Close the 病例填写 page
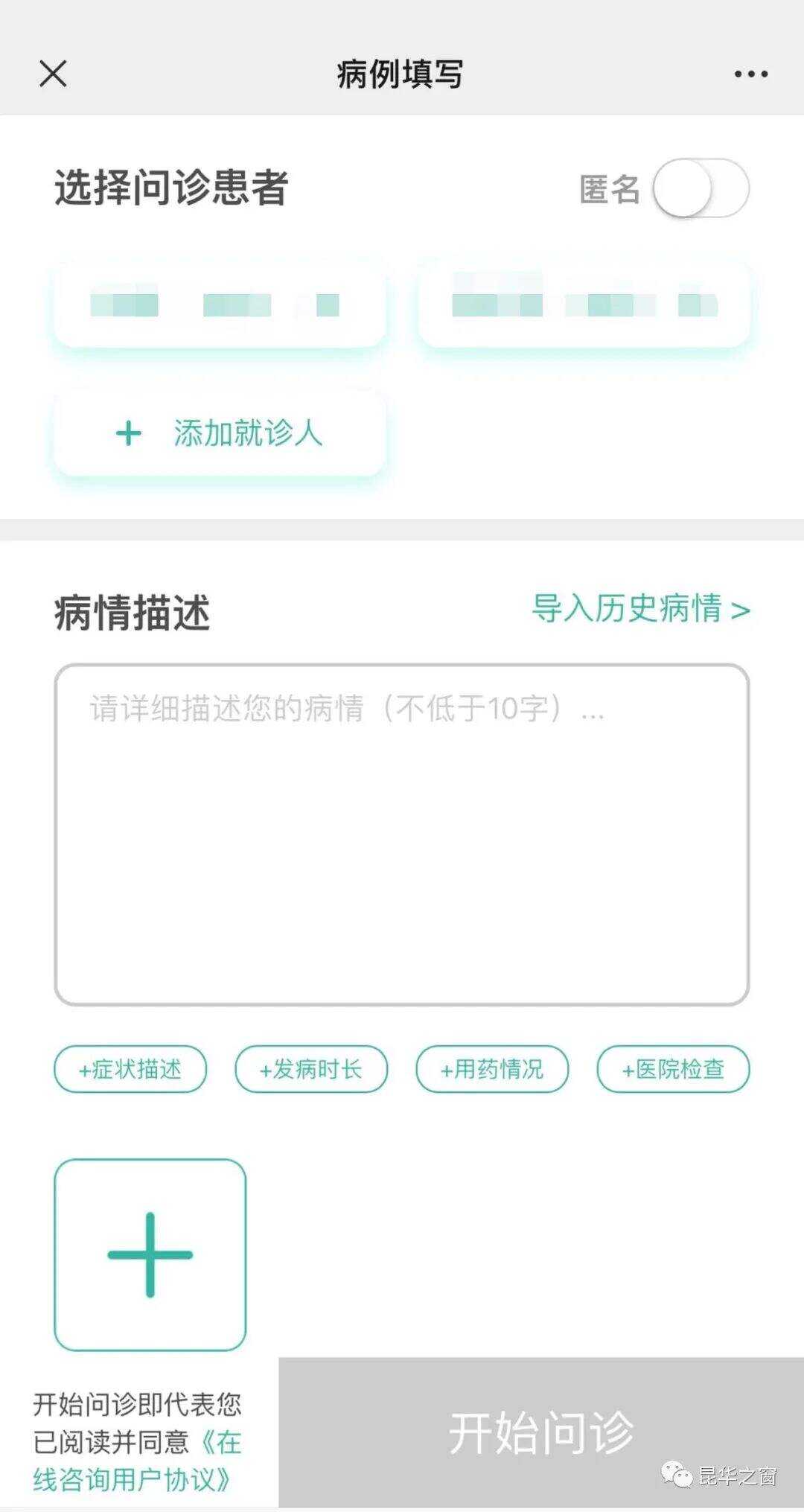Viewport: 804px width, 1512px height. click(x=53, y=74)
